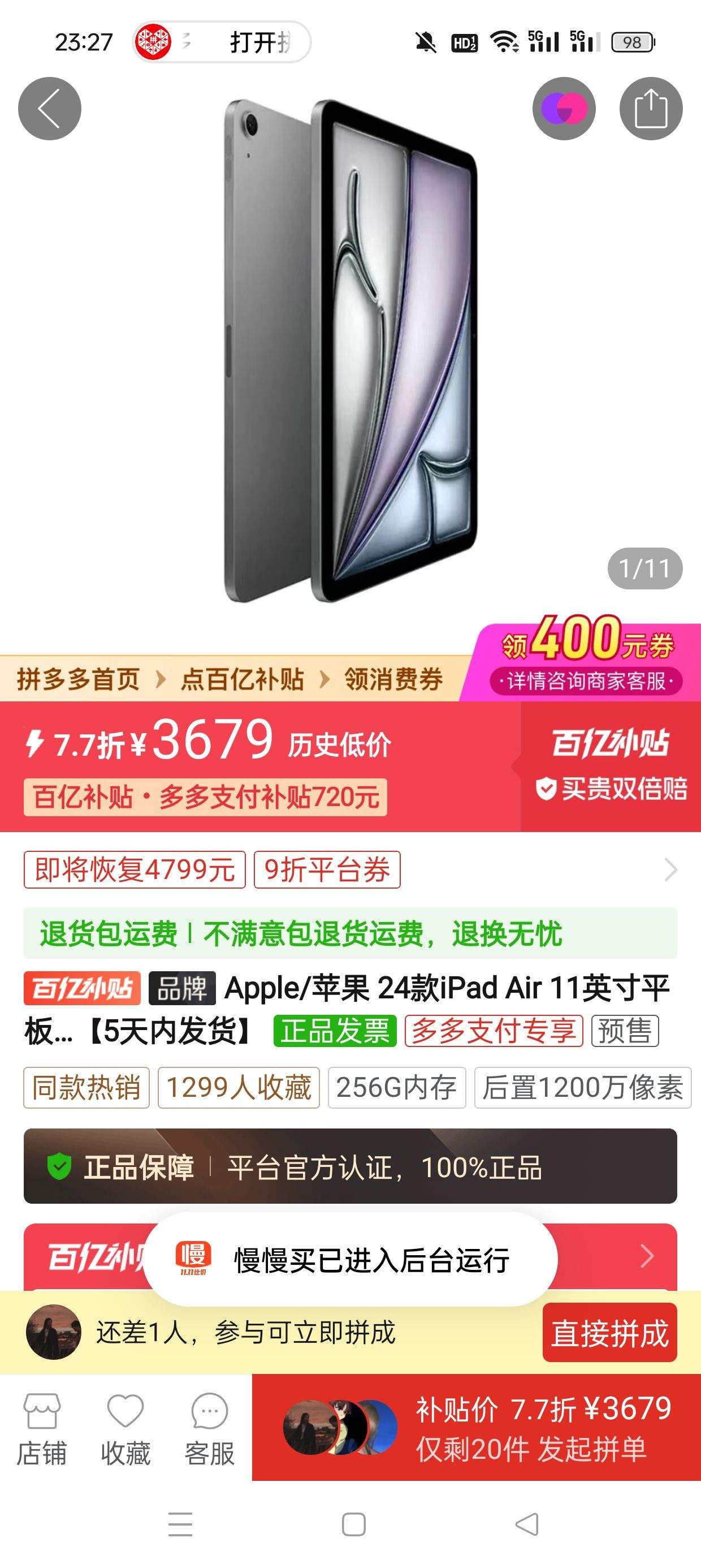Image resolution: width=701 pixels, height=1568 pixels.
Task: Open the purple-pink circle icon
Action: (x=564, y=109)
